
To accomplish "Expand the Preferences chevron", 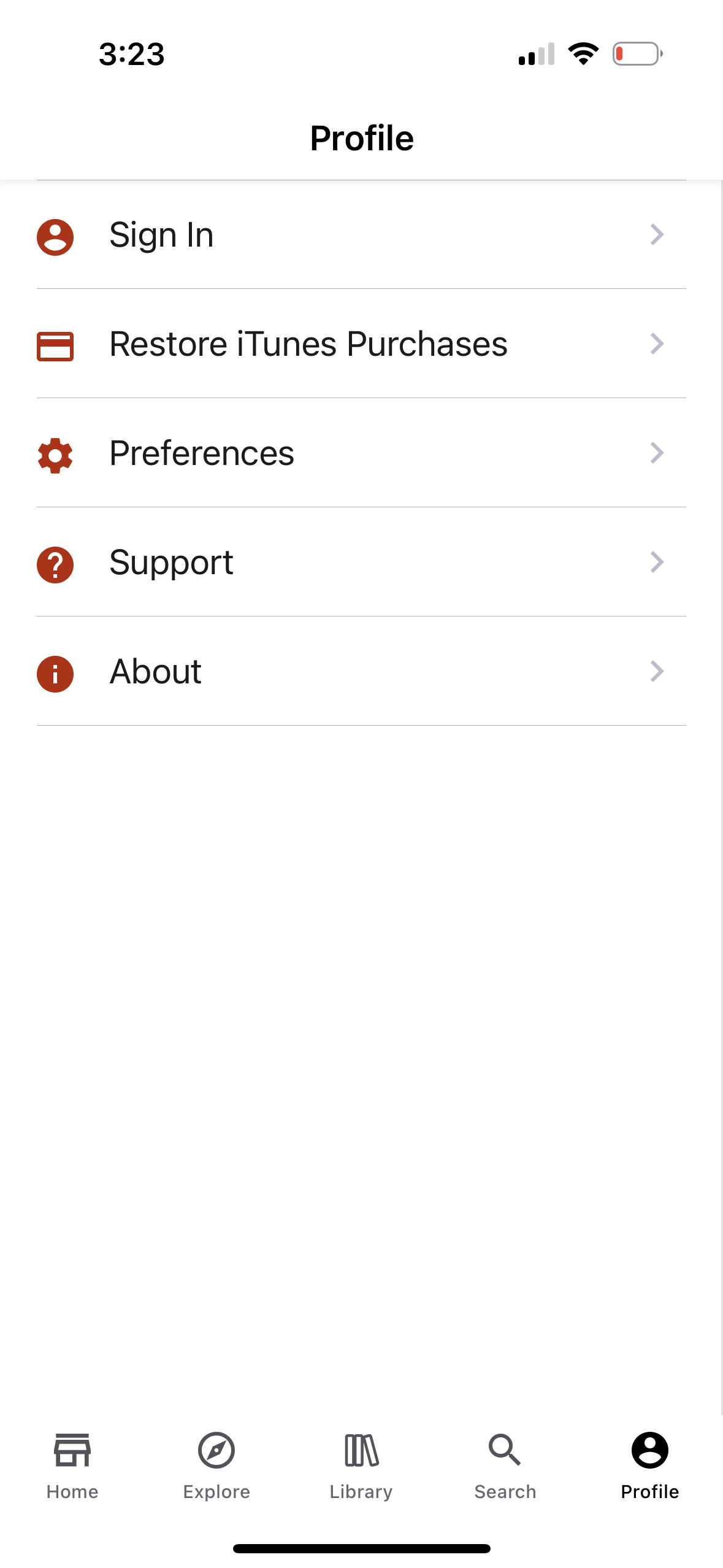I will (x=657, y=453).
